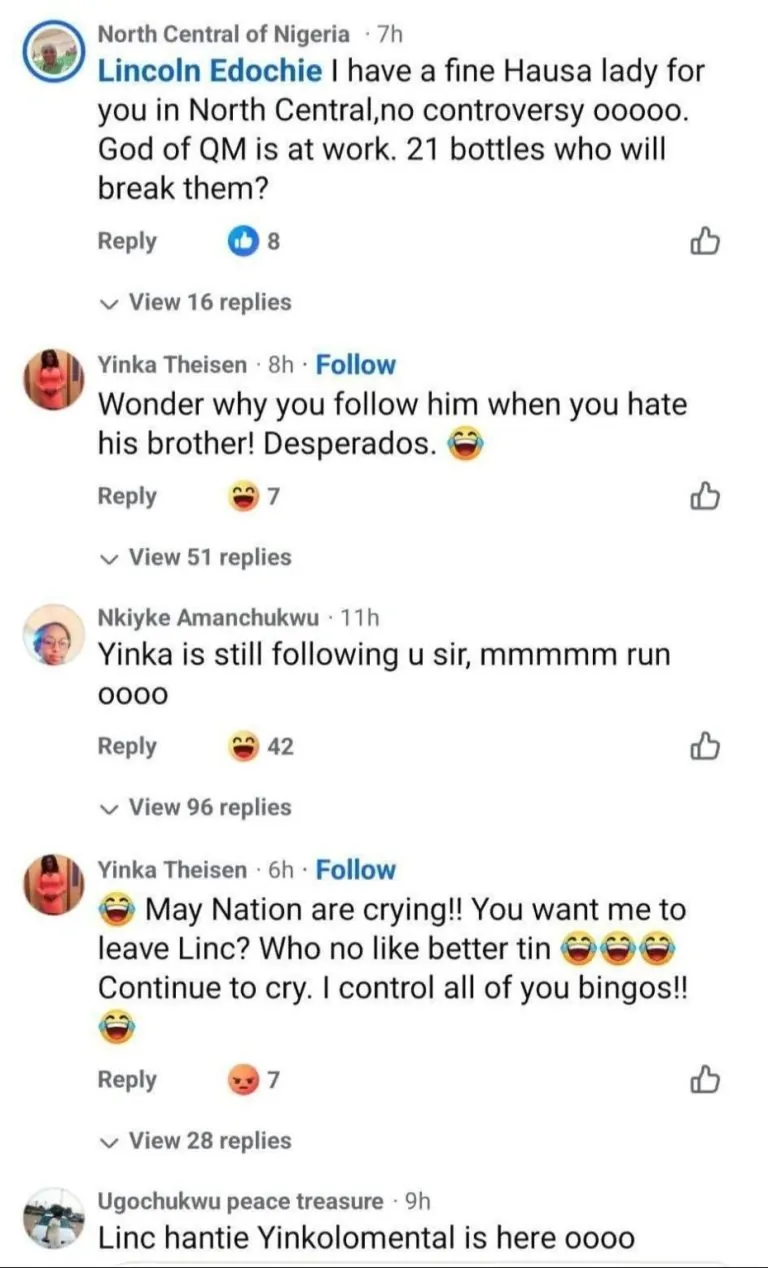Expand View 96 replies

tap(198, 807)
